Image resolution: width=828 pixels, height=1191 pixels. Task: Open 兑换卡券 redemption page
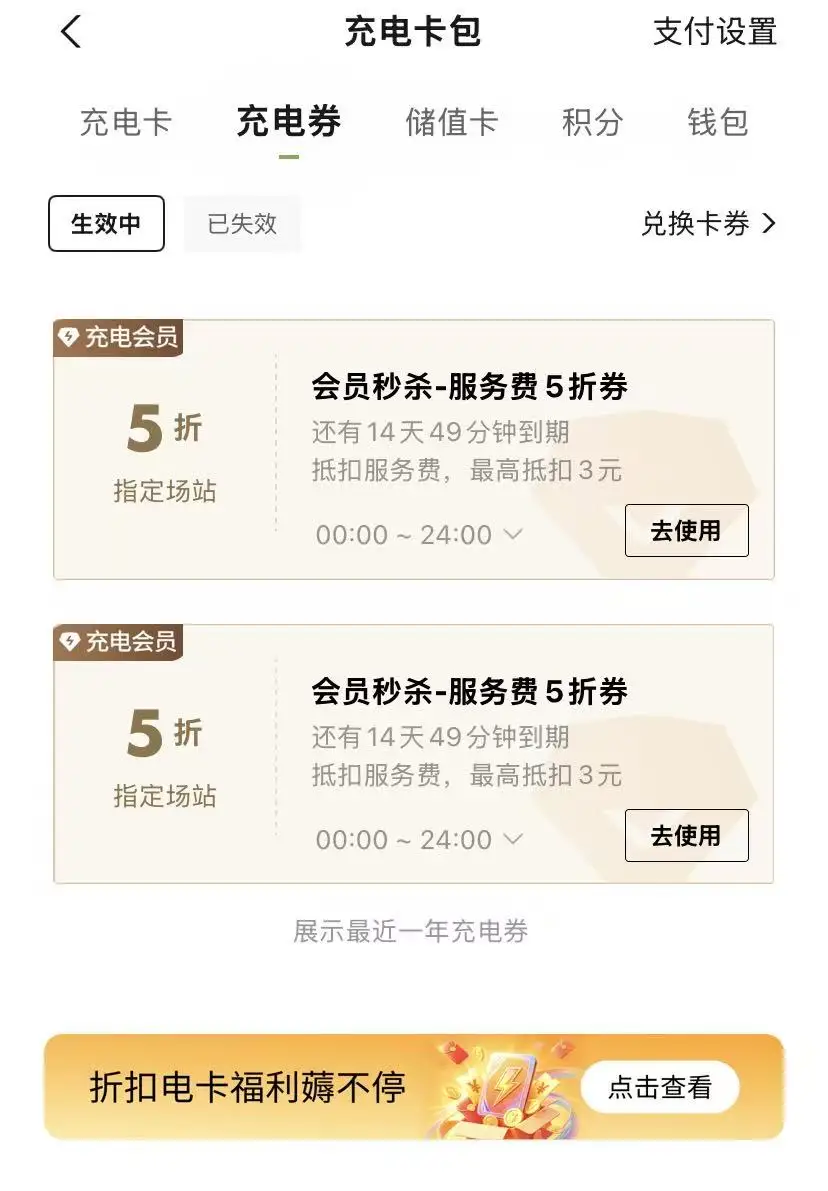pos(709,223)
